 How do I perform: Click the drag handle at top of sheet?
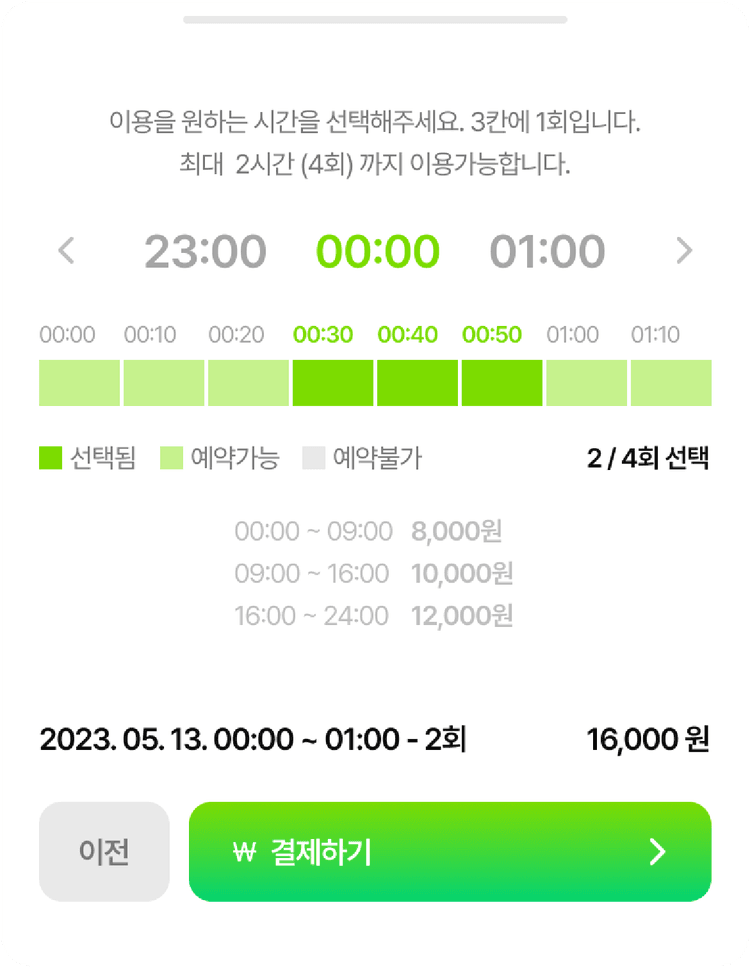tap(375, 17)
